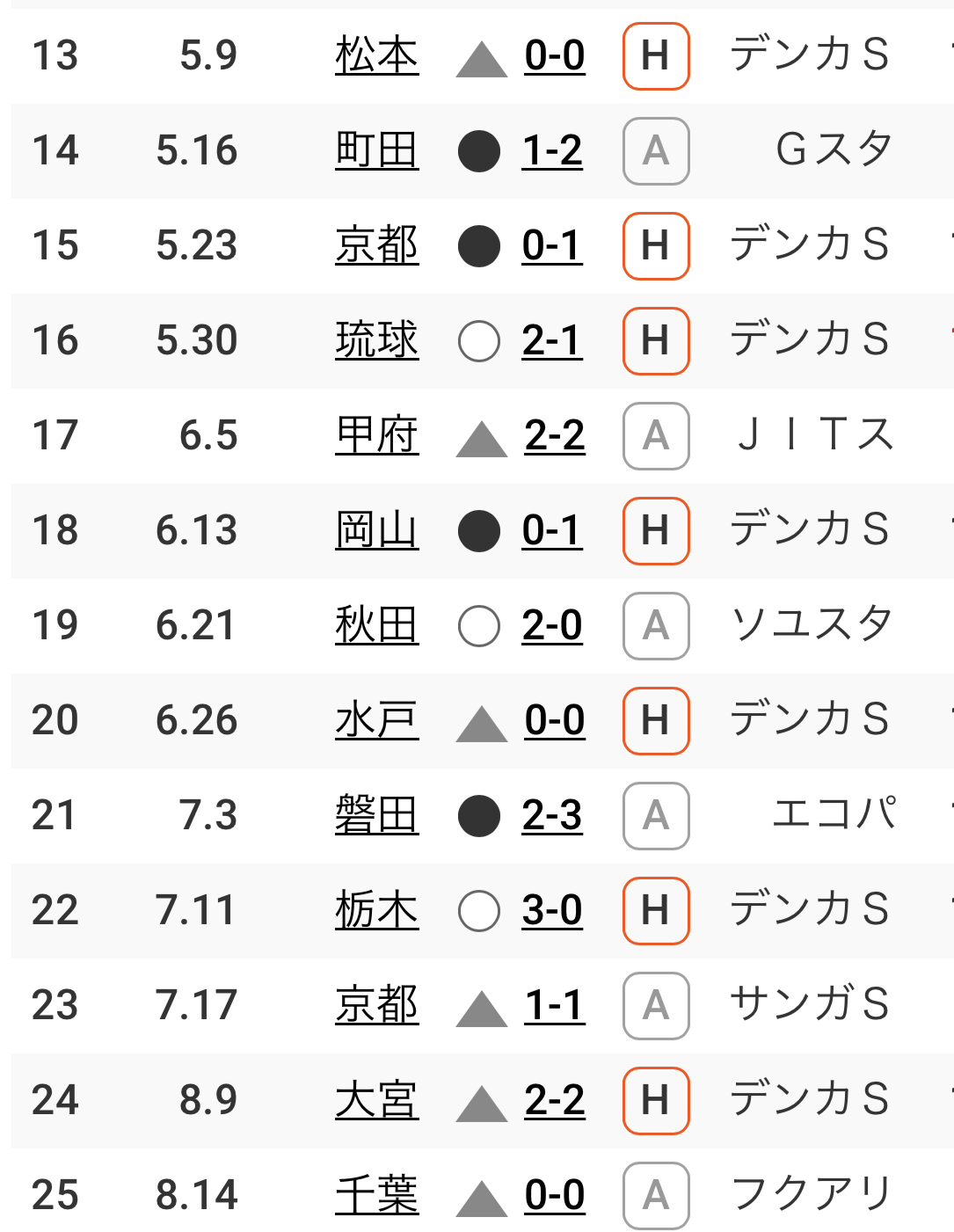Open the 1-2 score for the 町田 match

[552, 150]
